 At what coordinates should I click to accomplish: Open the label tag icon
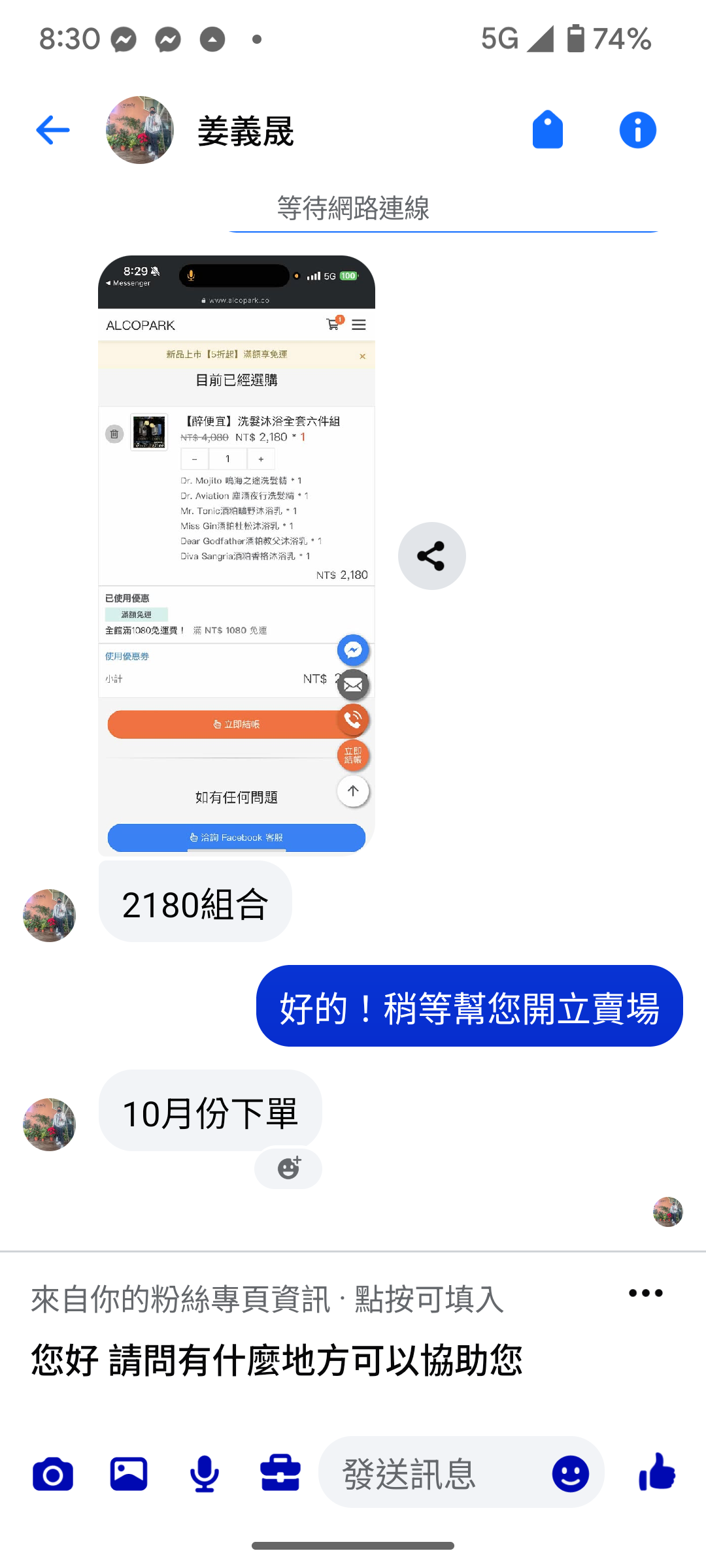548,130
